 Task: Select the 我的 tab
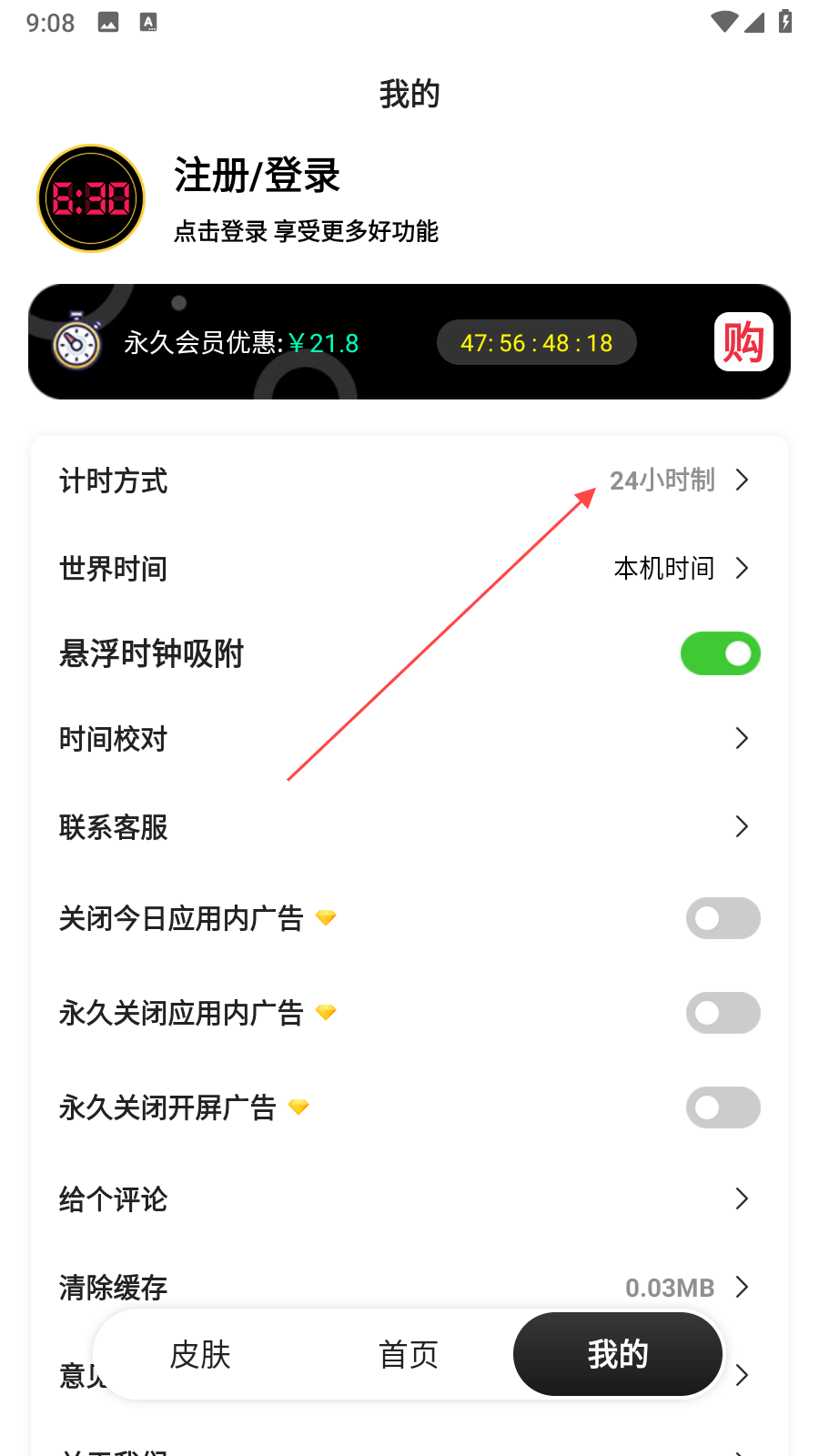[x=618, y=1355]
